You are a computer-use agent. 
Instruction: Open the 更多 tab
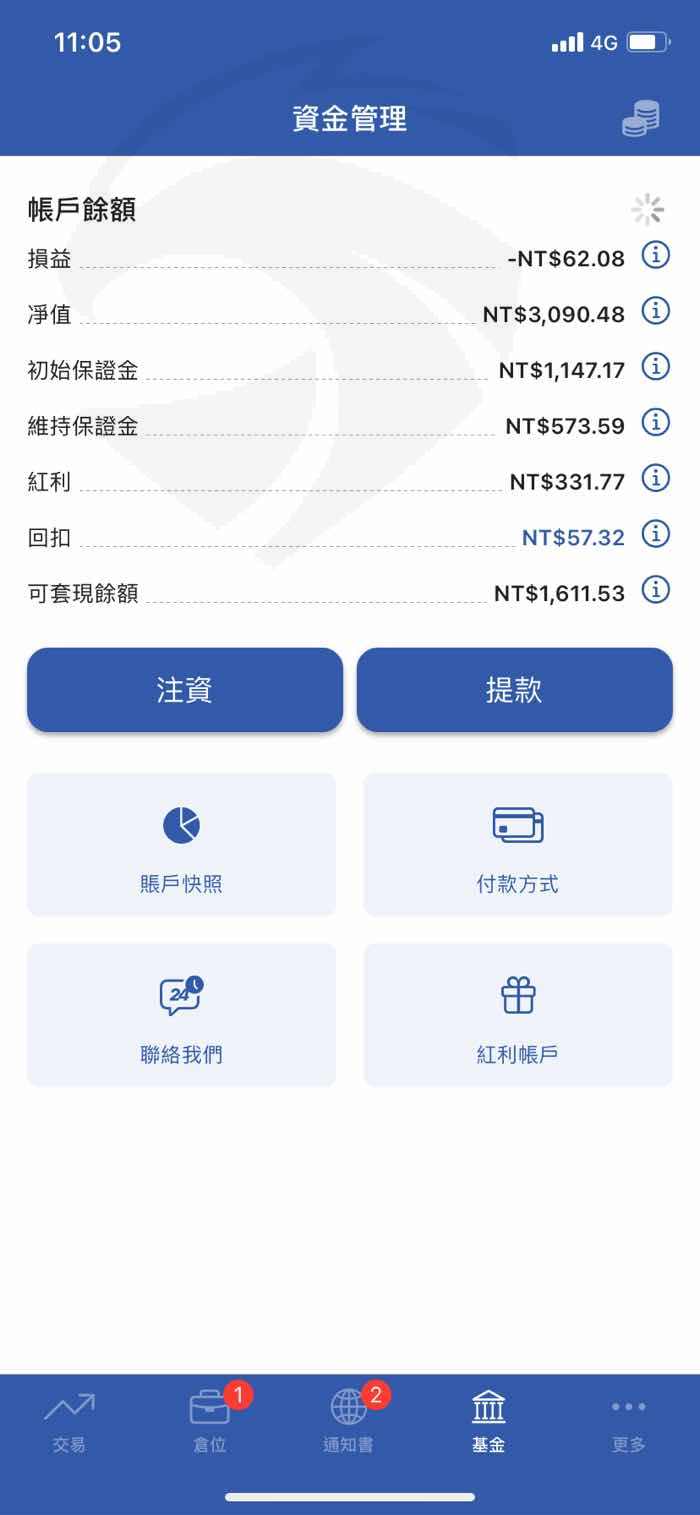tap(629, 1422)
